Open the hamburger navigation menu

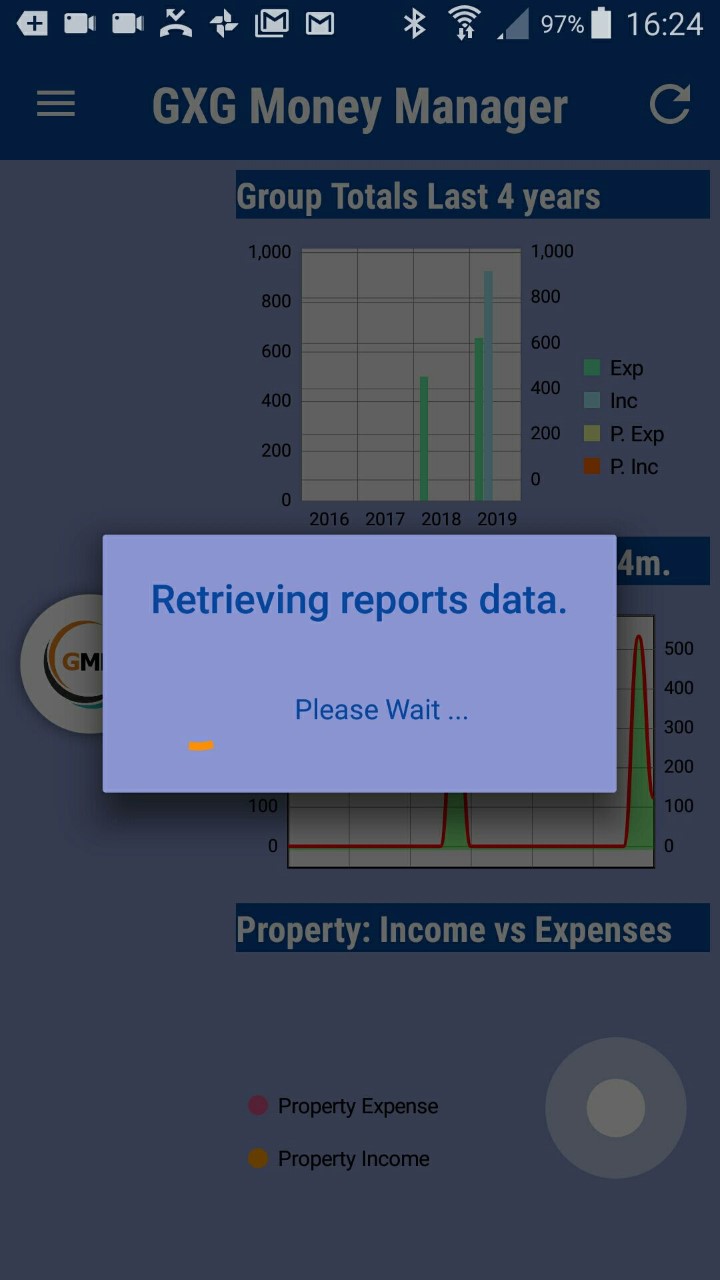[56, 104]
